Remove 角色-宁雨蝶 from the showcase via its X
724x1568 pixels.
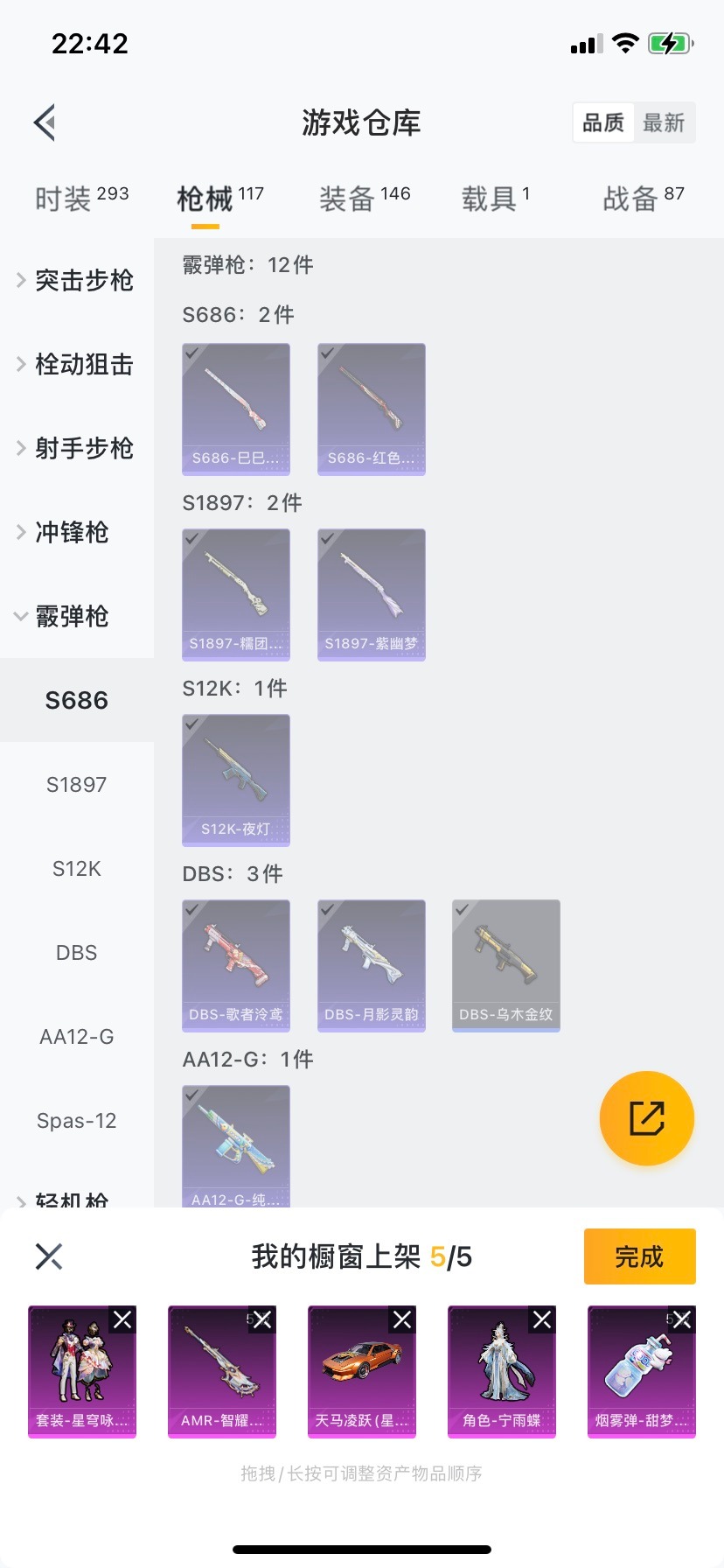[542, 1319]
